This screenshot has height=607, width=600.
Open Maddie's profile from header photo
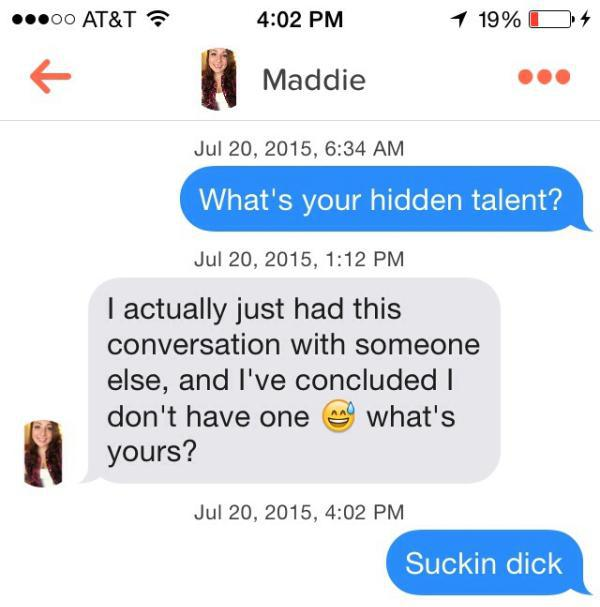pos(218,79)
